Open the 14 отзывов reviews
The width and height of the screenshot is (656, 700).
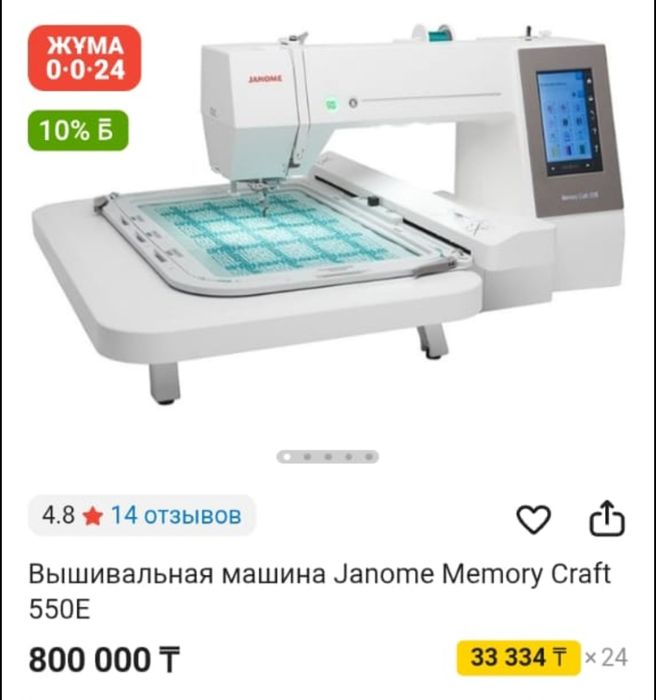175,516
